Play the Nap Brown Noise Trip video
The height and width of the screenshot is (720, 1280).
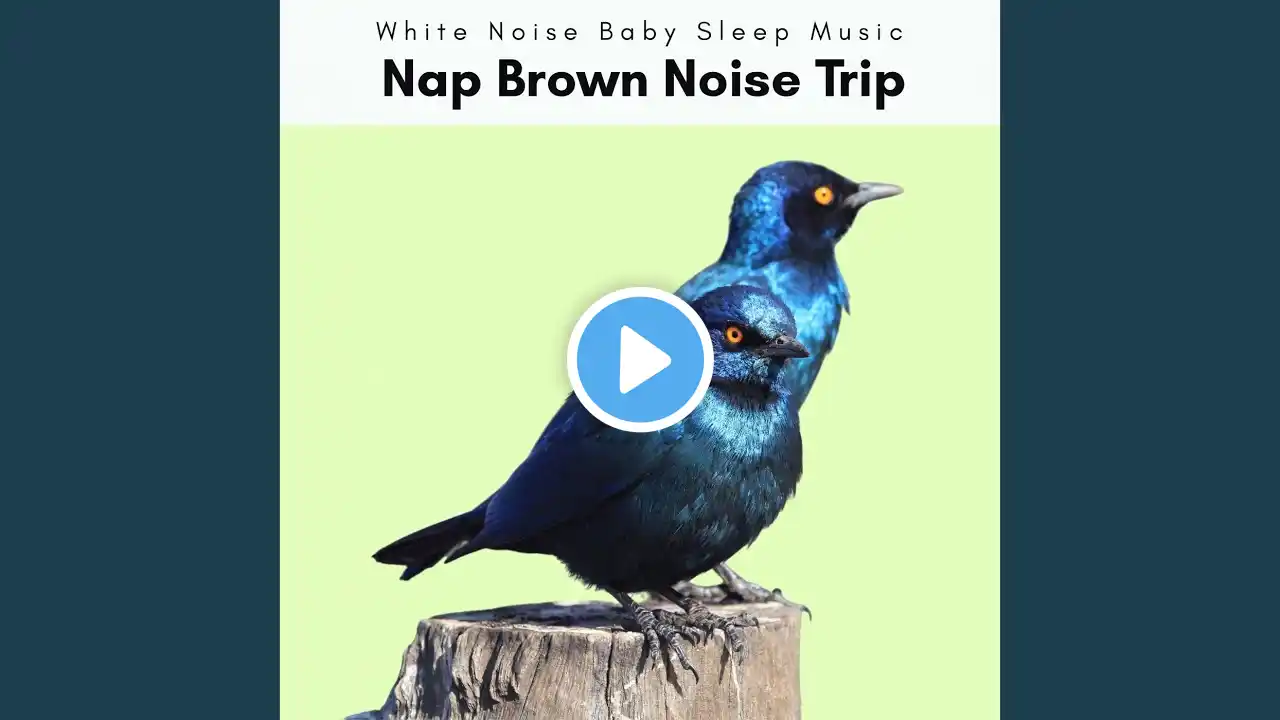point(640,360)
